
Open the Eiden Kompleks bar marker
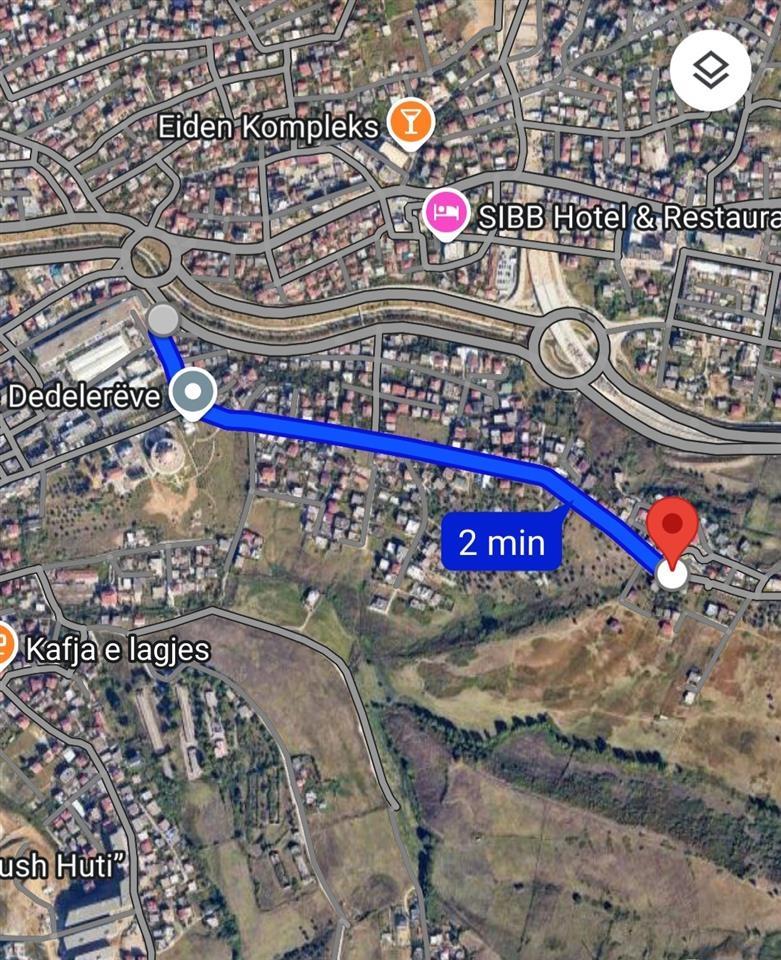[x=408, y=124]
